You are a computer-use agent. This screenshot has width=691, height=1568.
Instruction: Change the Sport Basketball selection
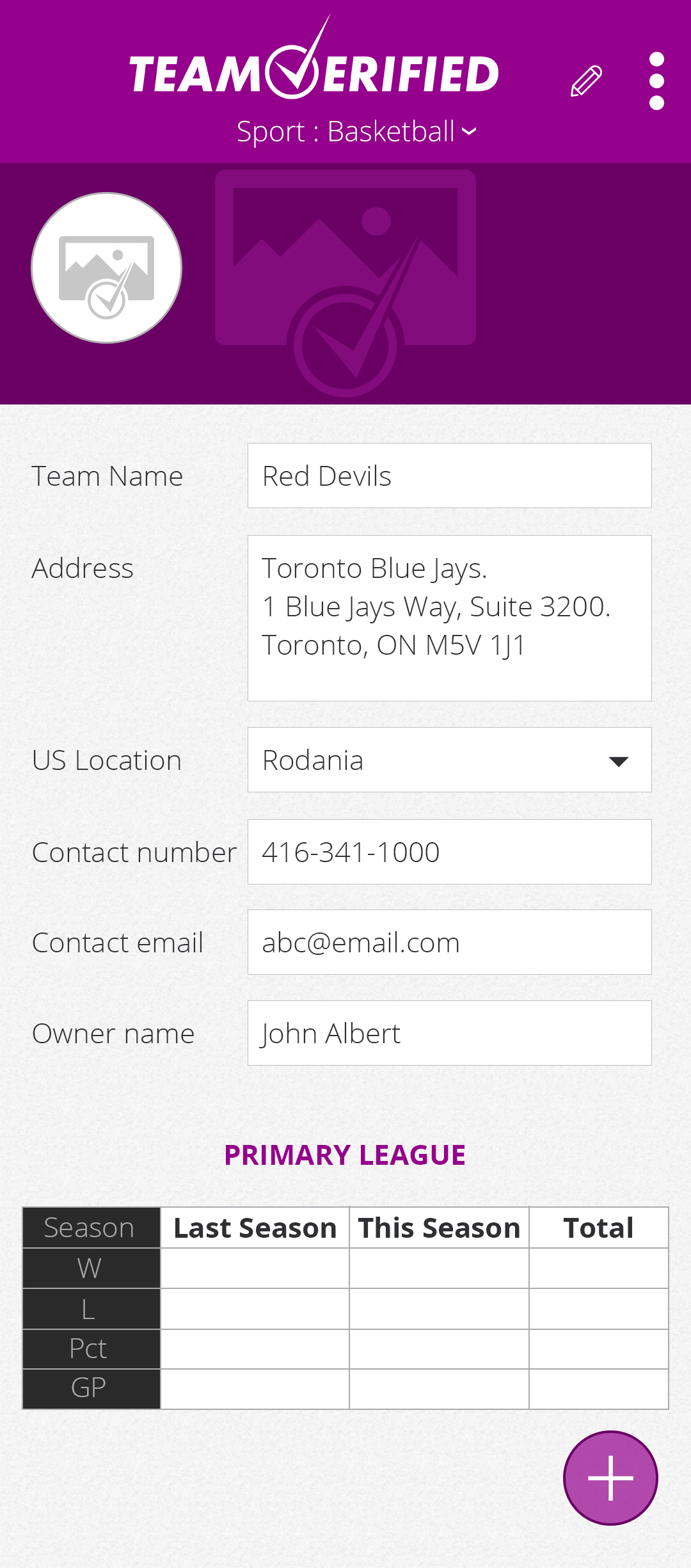tap(356, 132)
